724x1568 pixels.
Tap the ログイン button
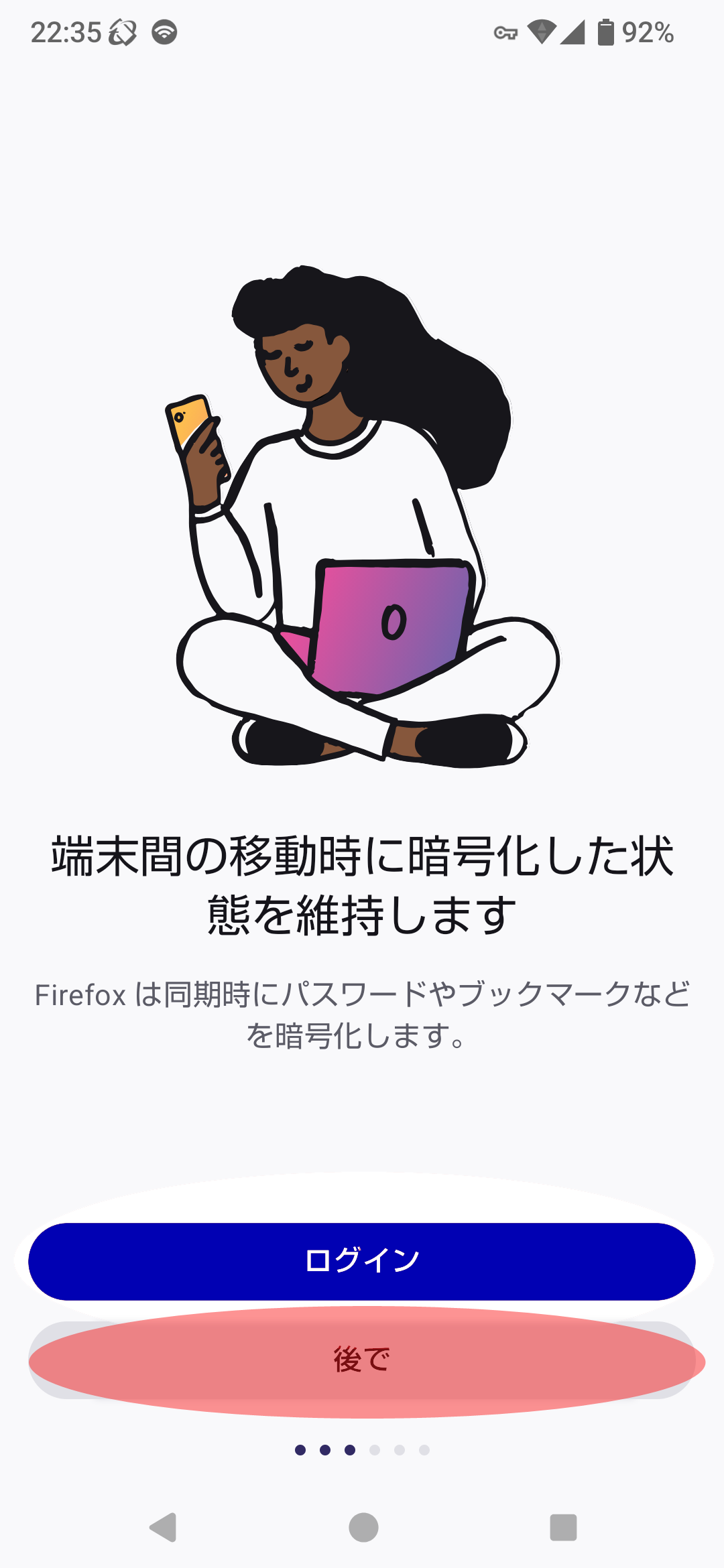[x=362, y=1261]
